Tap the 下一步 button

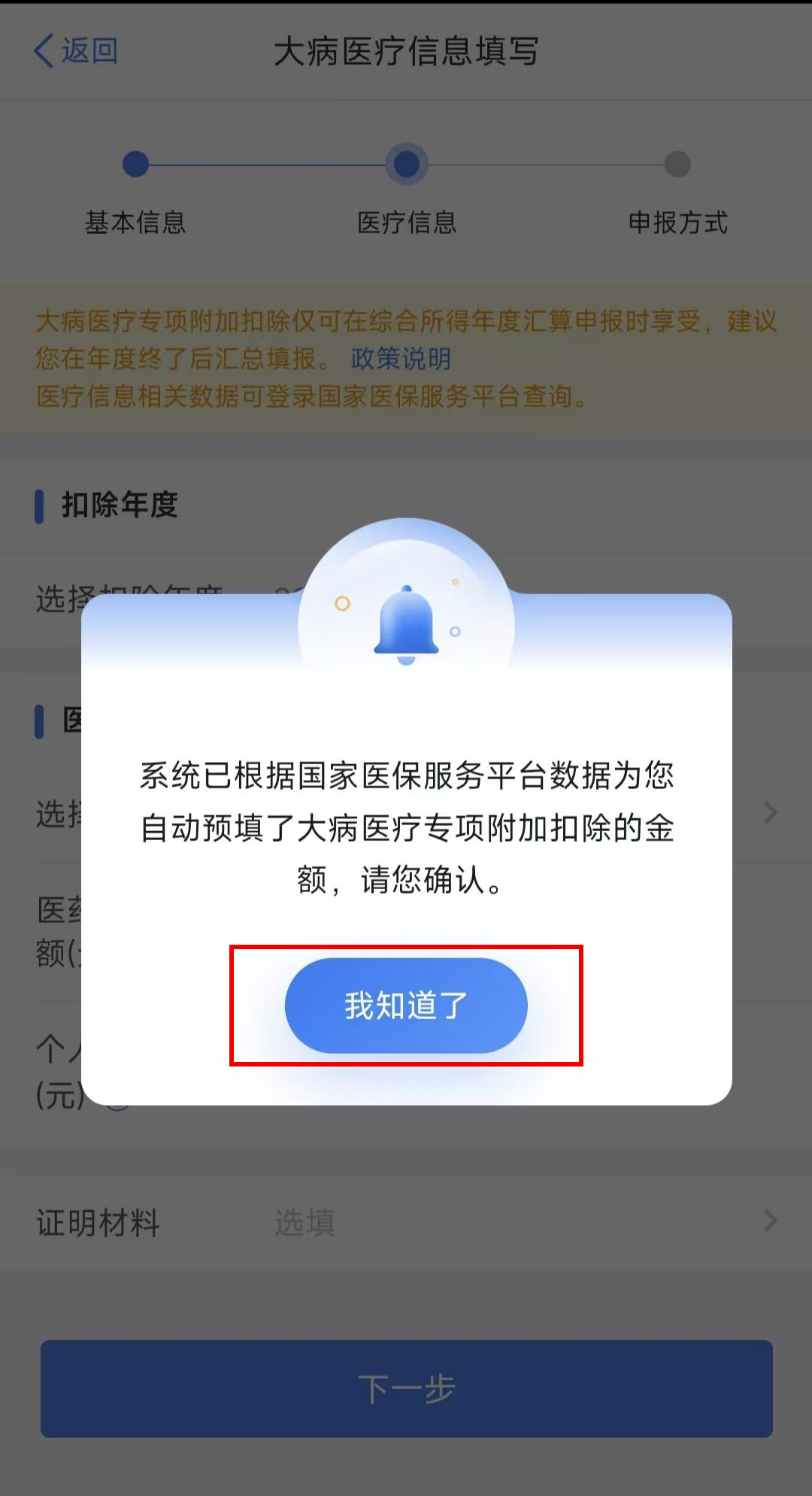[406, 1388]
